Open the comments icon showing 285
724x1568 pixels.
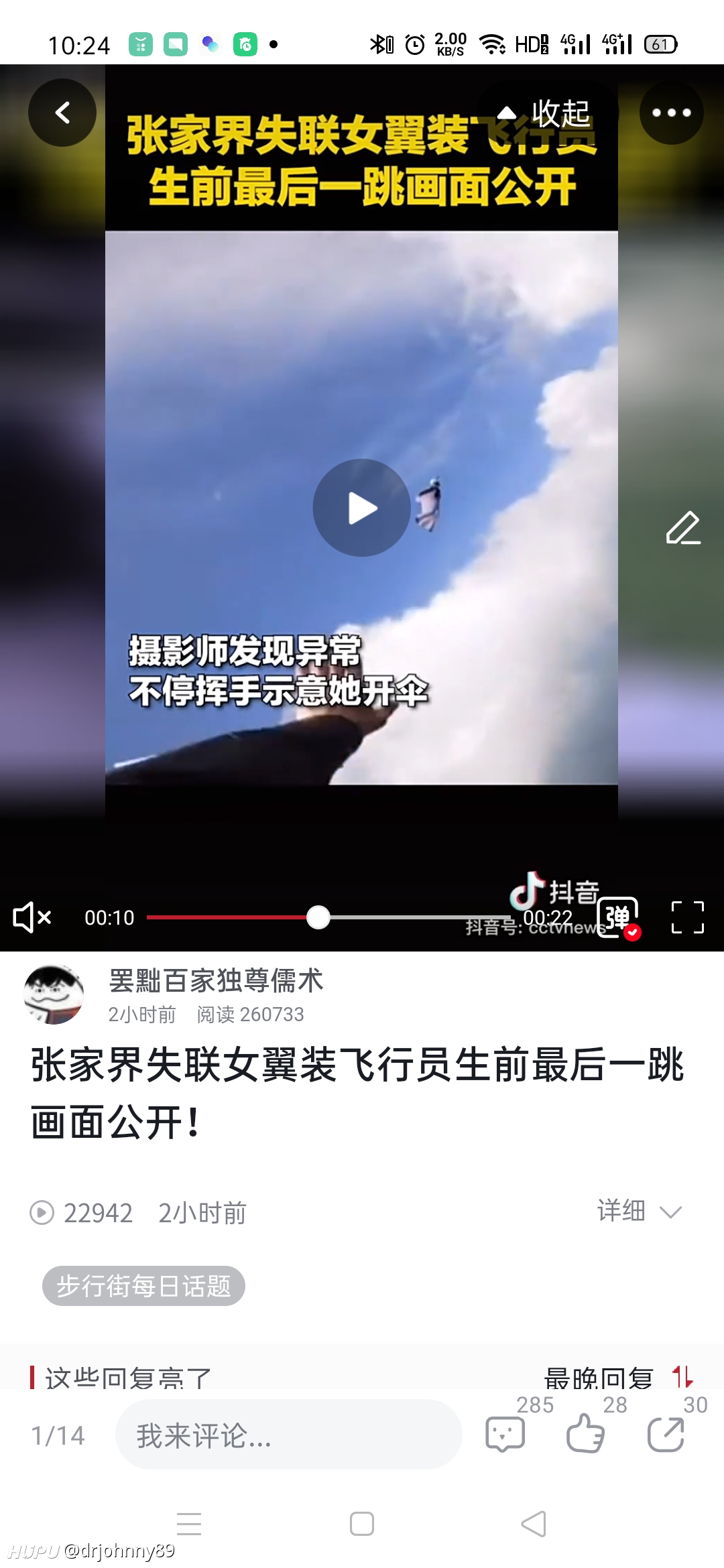(505, 1435)
